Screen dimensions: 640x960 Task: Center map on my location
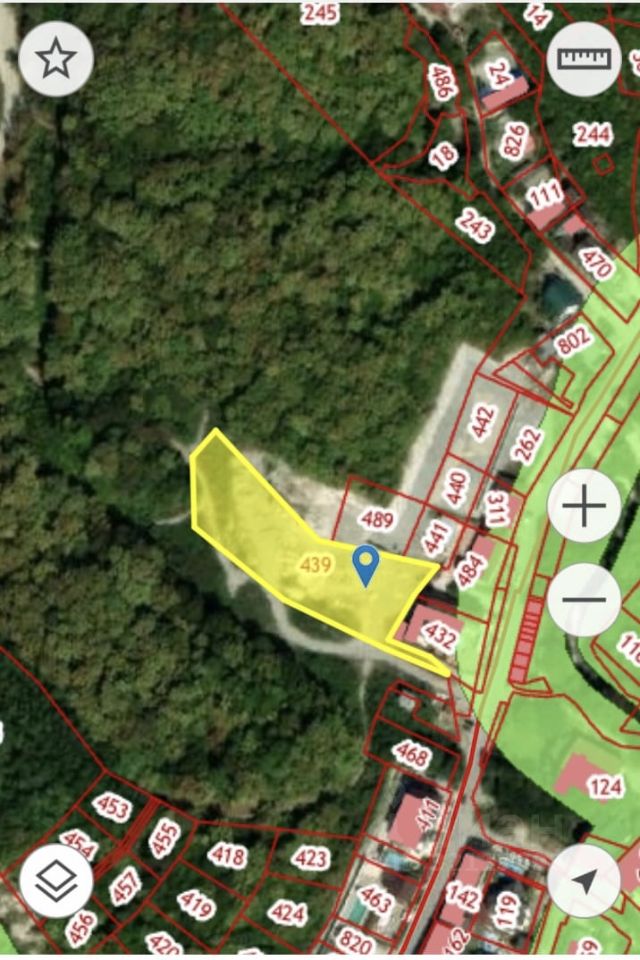584,881
